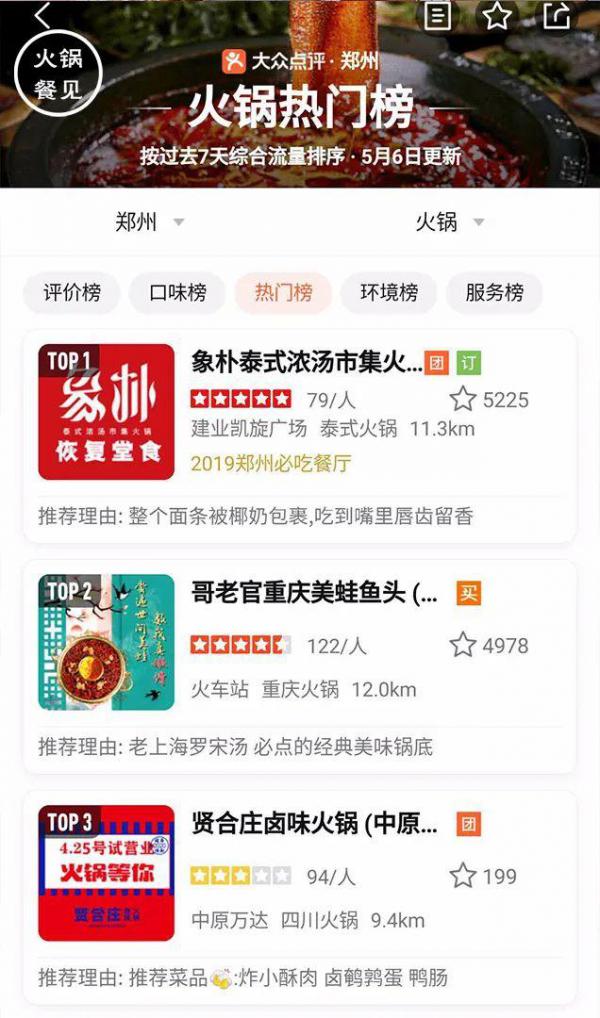Expand the 火锅 category dropdown
The width and height of the screenshot is (600, 1018).
point(450,222)
